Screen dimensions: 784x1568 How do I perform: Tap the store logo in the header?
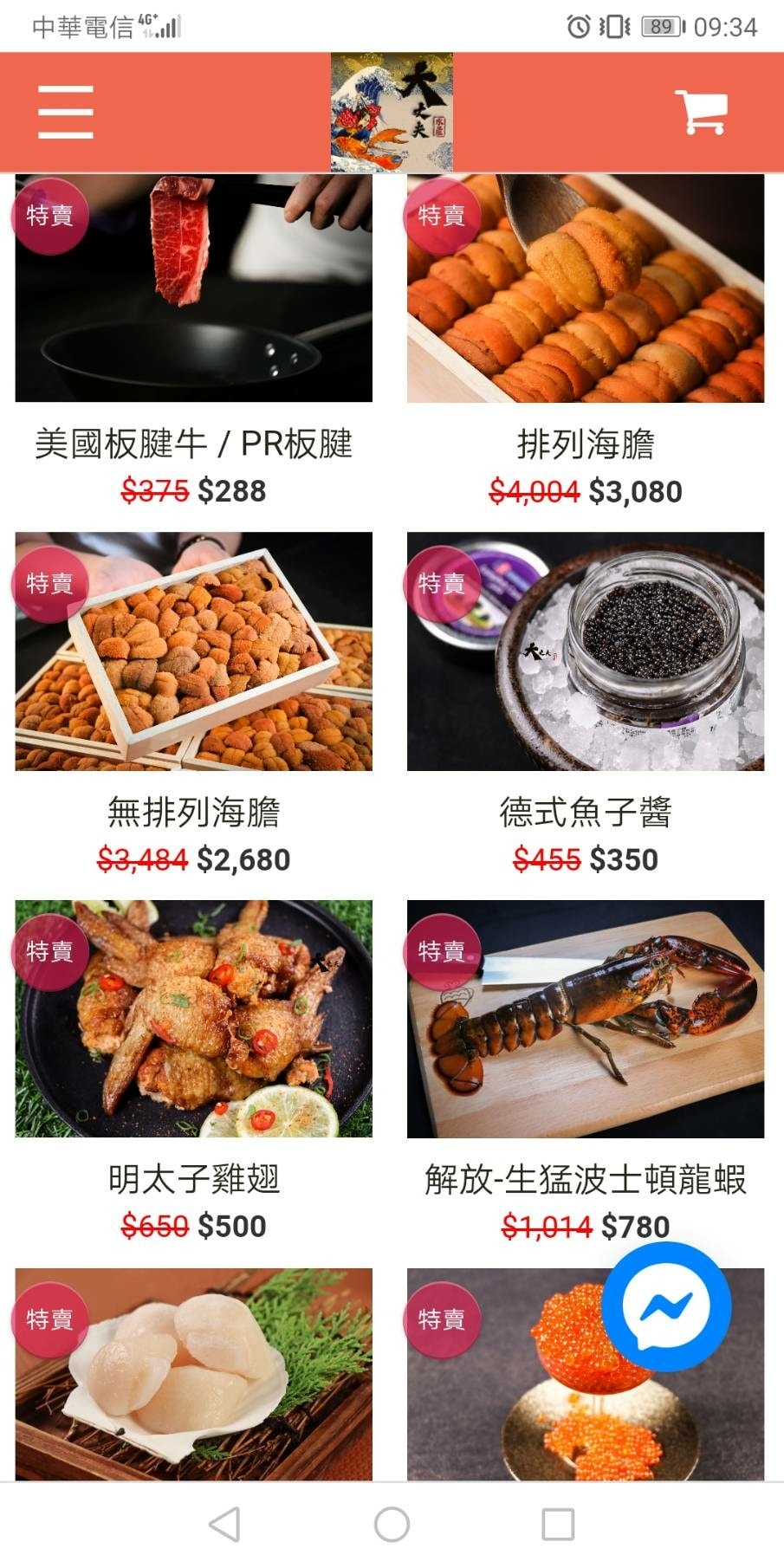point(392,112)
